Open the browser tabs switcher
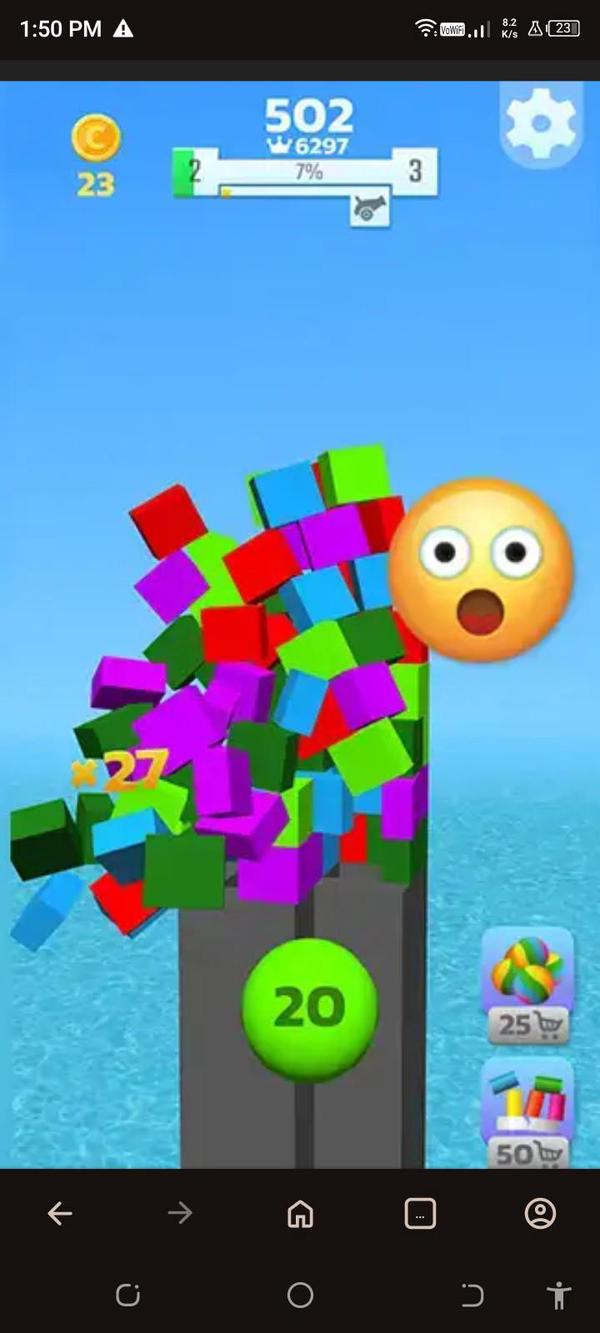Image resolution: width=600 pixels, height=1333 pixels. (420, 1214)
